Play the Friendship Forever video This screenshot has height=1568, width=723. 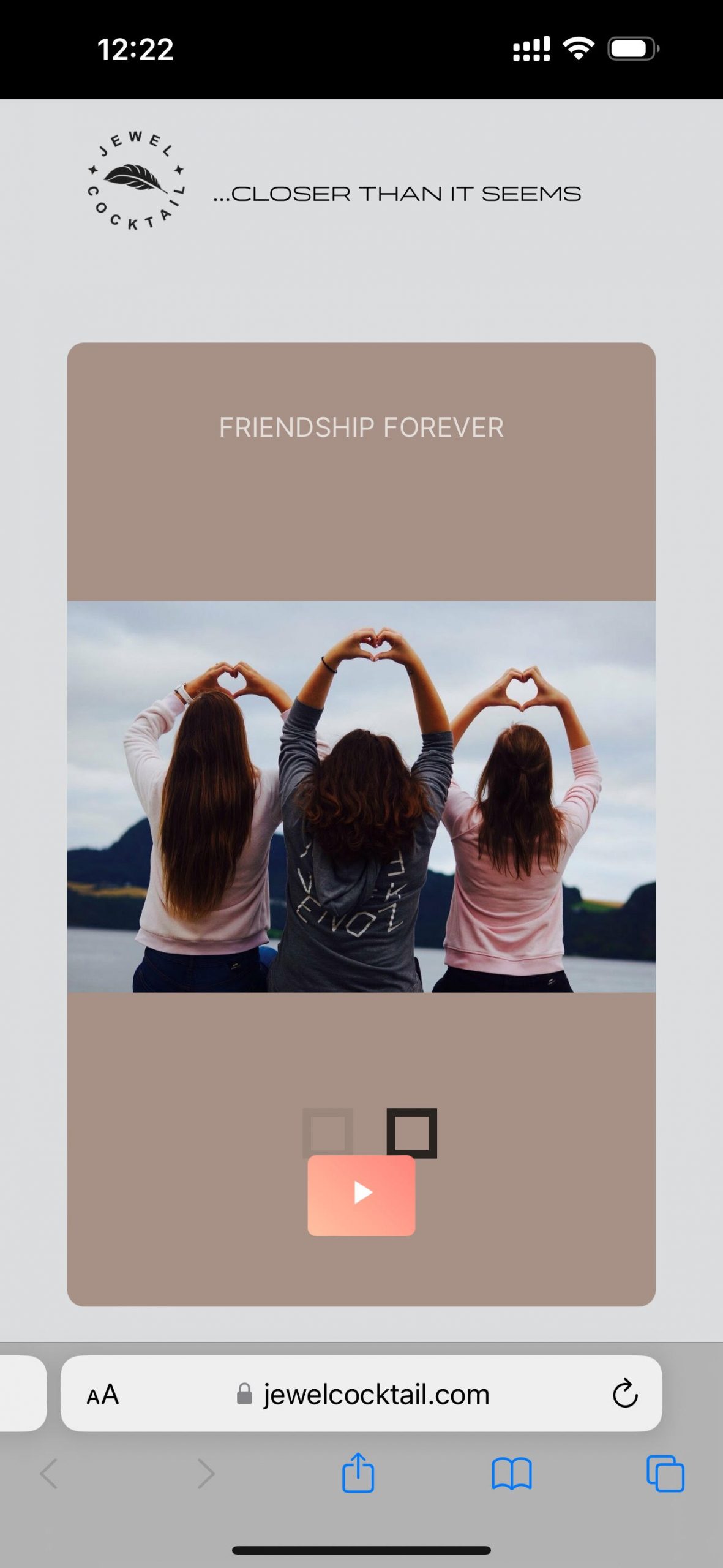[x=361, y=1195]
